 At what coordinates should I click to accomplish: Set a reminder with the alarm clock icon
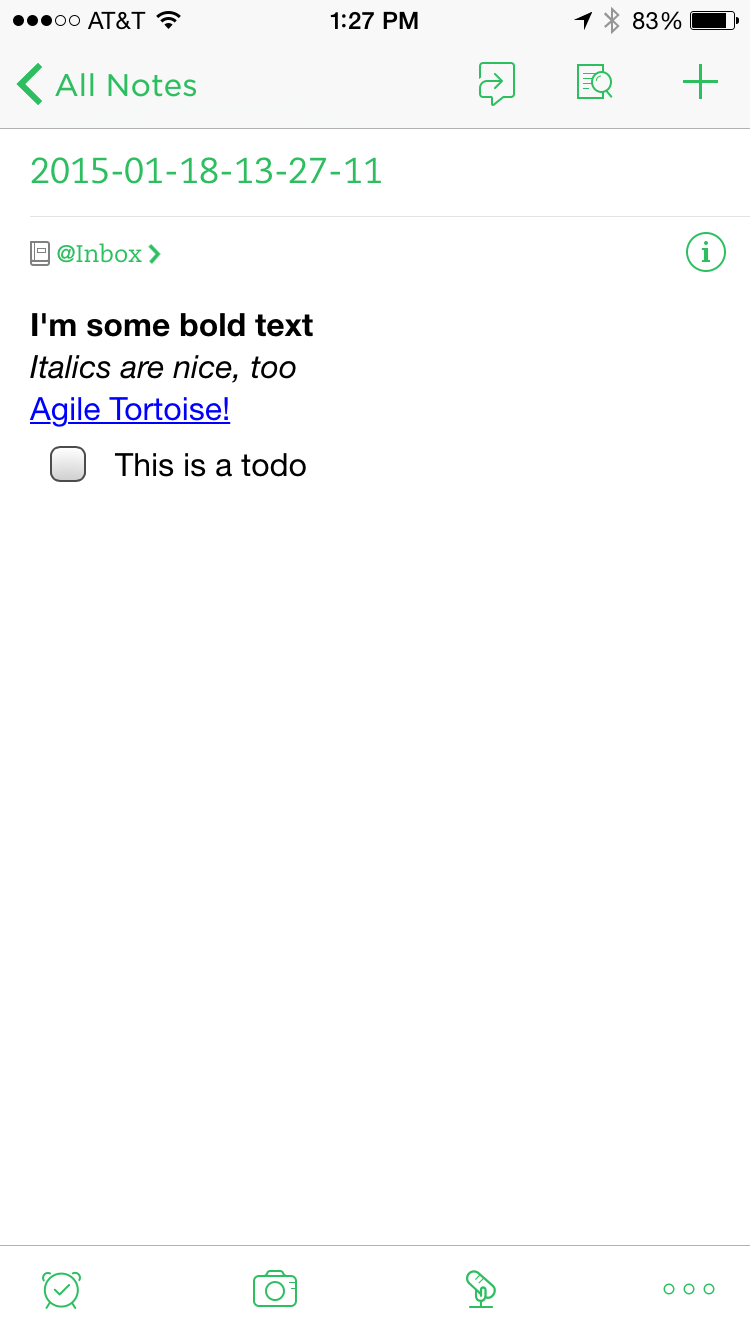click(x=61, y=1289)
